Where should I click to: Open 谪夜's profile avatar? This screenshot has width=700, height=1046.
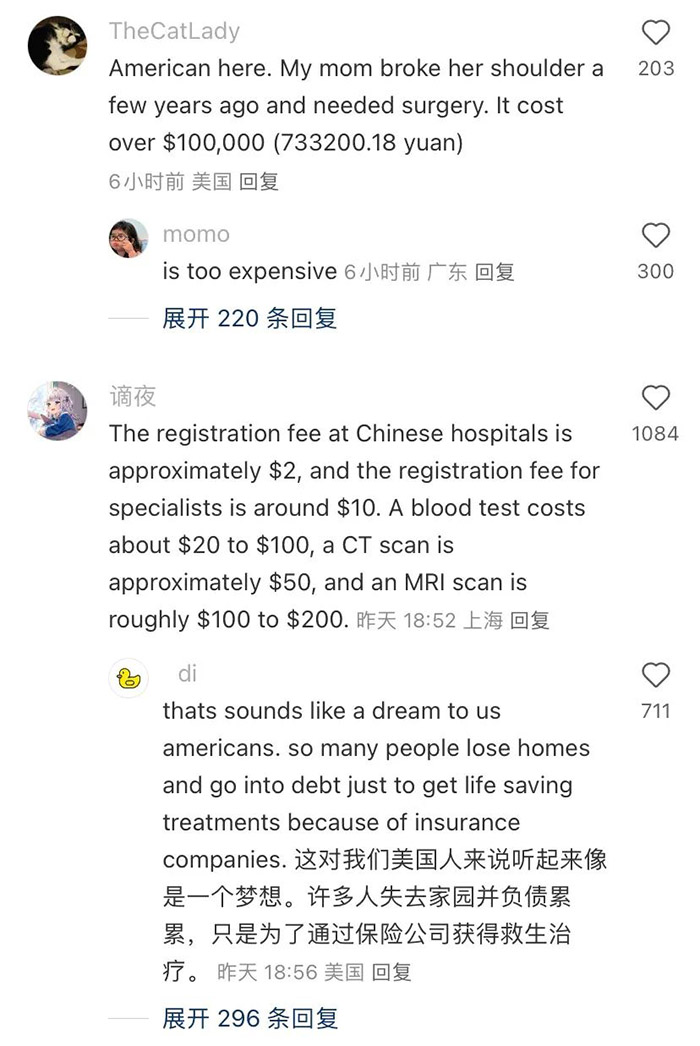57,410
